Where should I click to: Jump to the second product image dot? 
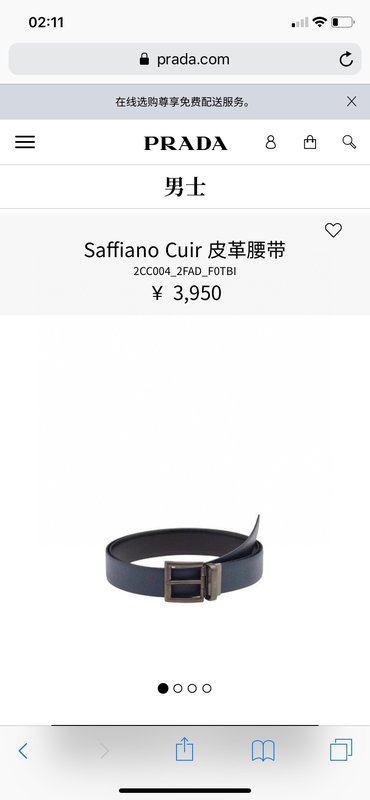click(x=178, y=688)
